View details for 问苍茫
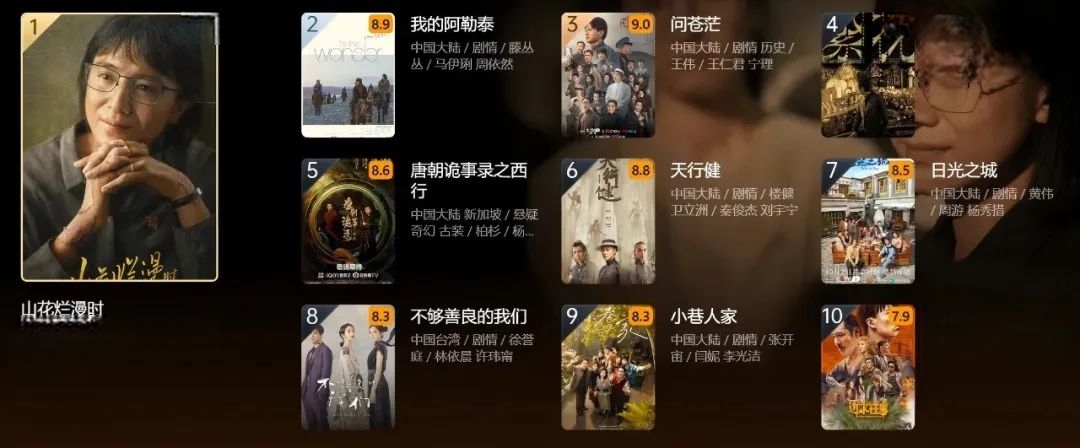 [608, 75]
